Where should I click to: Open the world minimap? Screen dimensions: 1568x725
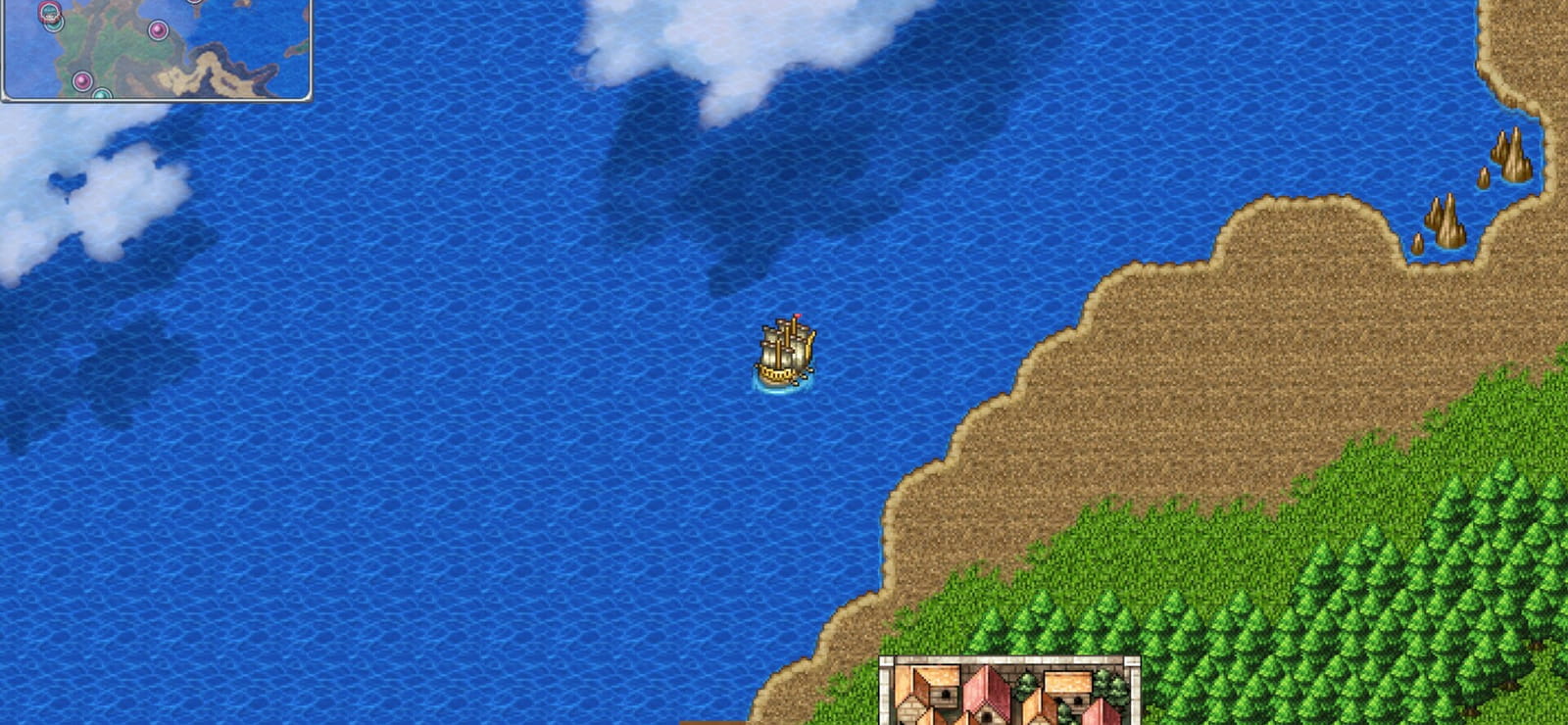[x=157, y=49]
